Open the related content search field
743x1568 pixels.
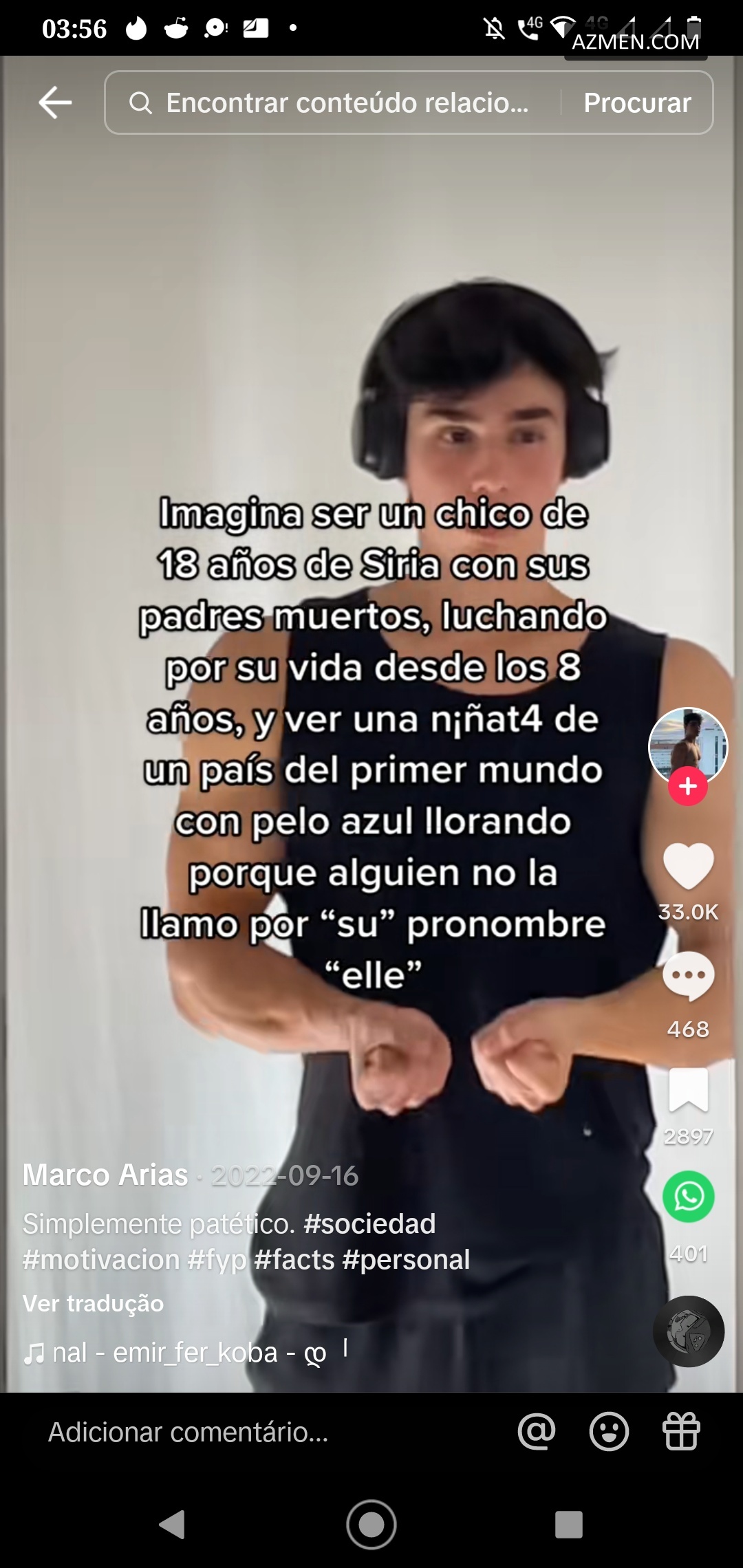pos(330,103)
